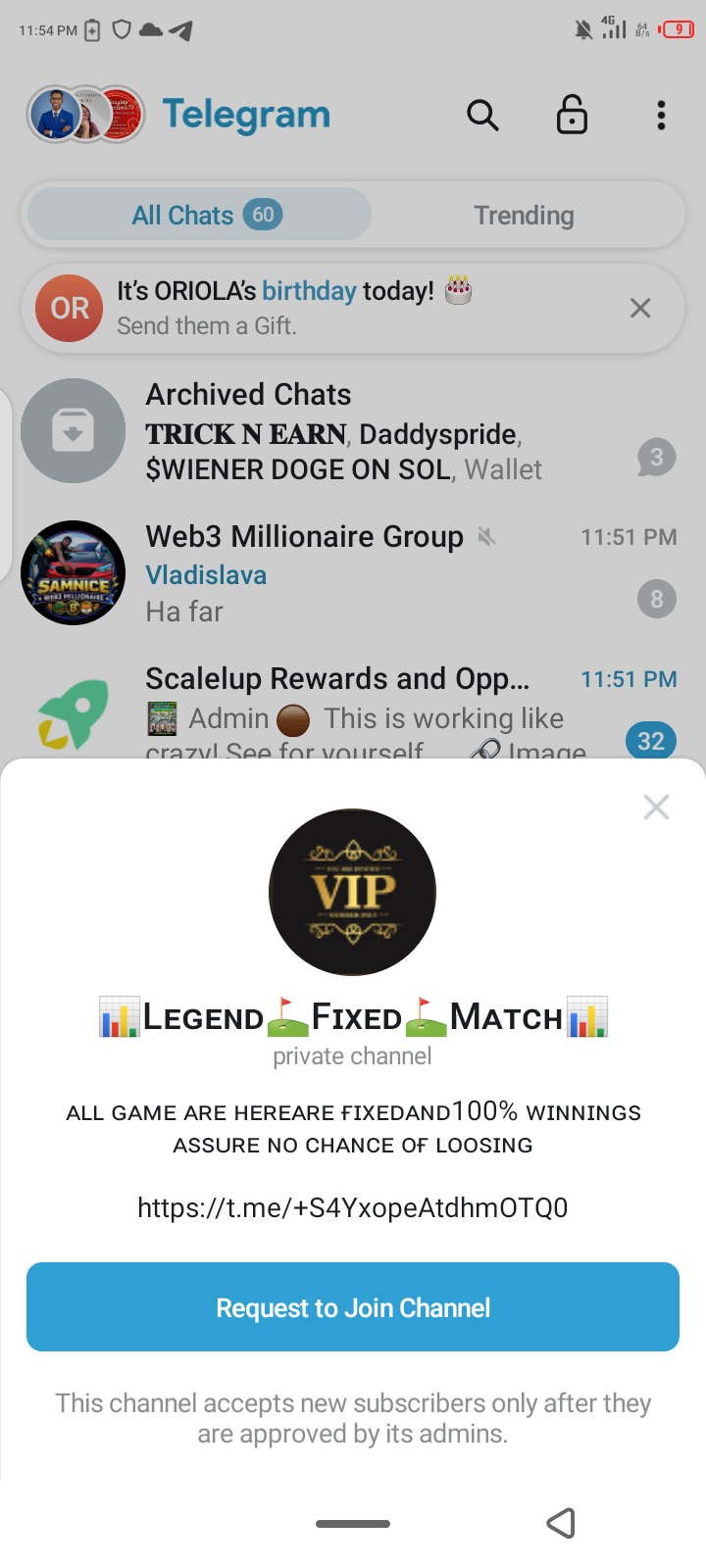
Task: Request to join the channel
Action: (353, 1307)
